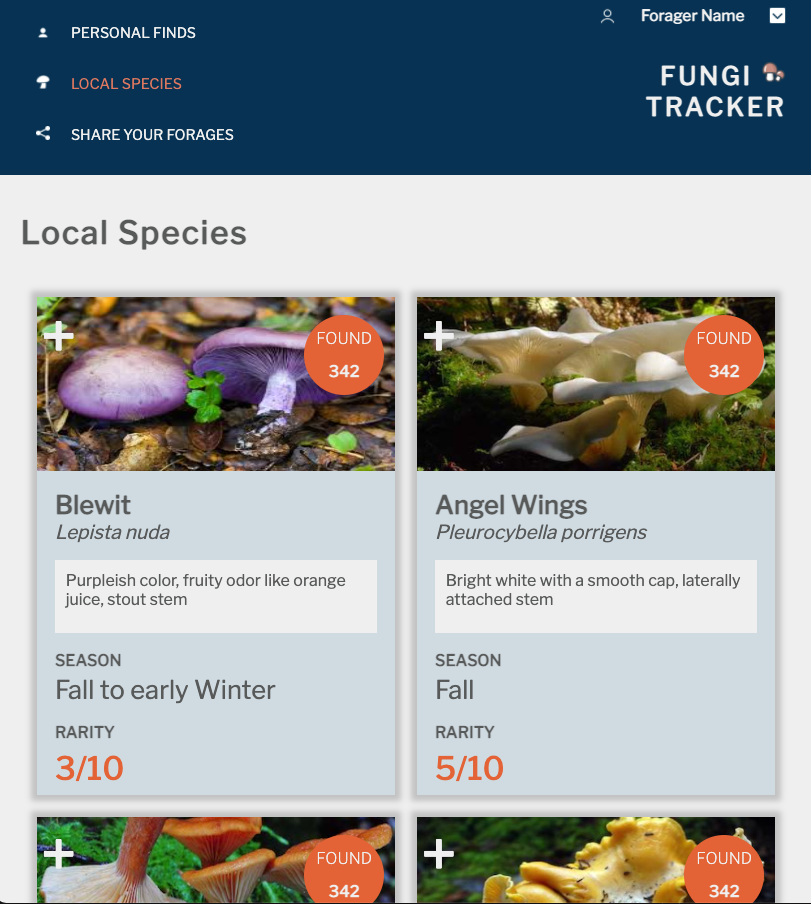Tap the plus icon on Angel Wings card

tap(439, 336)
